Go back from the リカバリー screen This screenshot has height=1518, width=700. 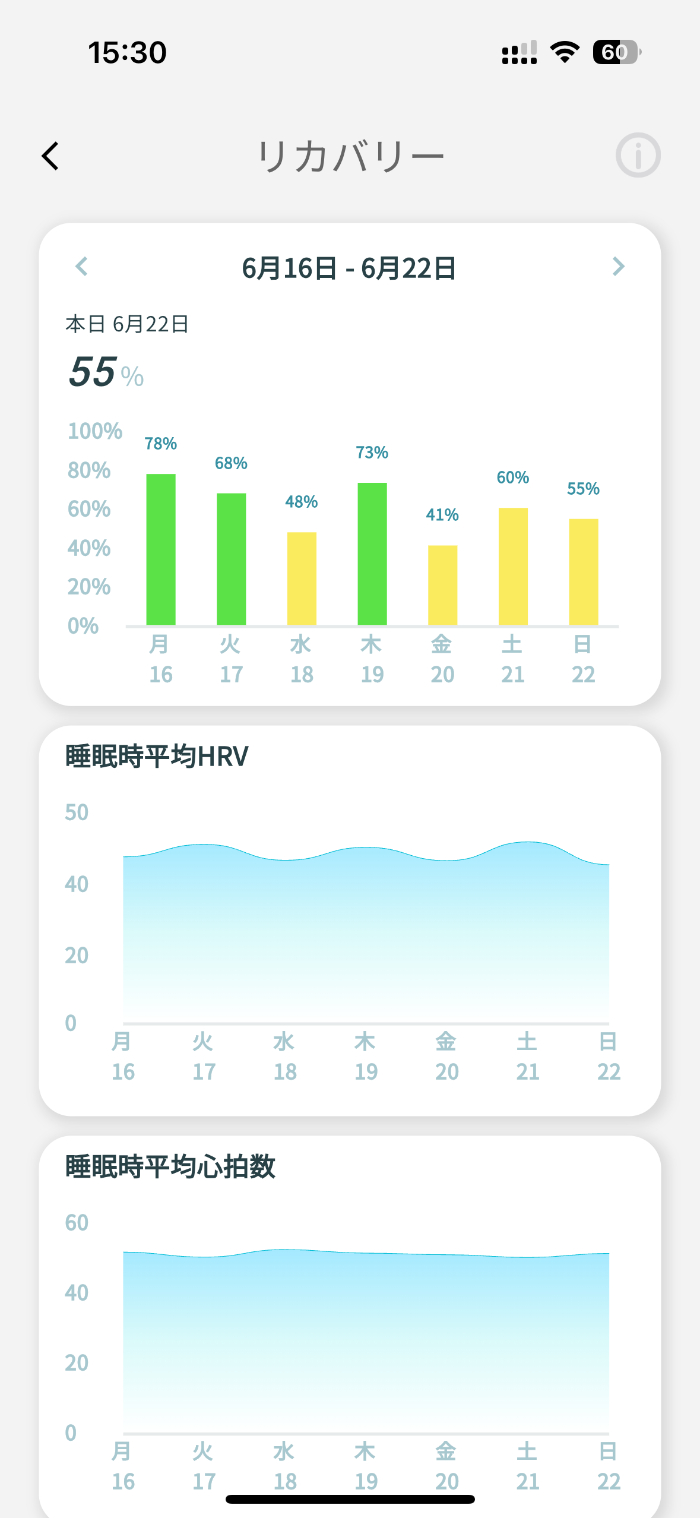pos(50,156)
